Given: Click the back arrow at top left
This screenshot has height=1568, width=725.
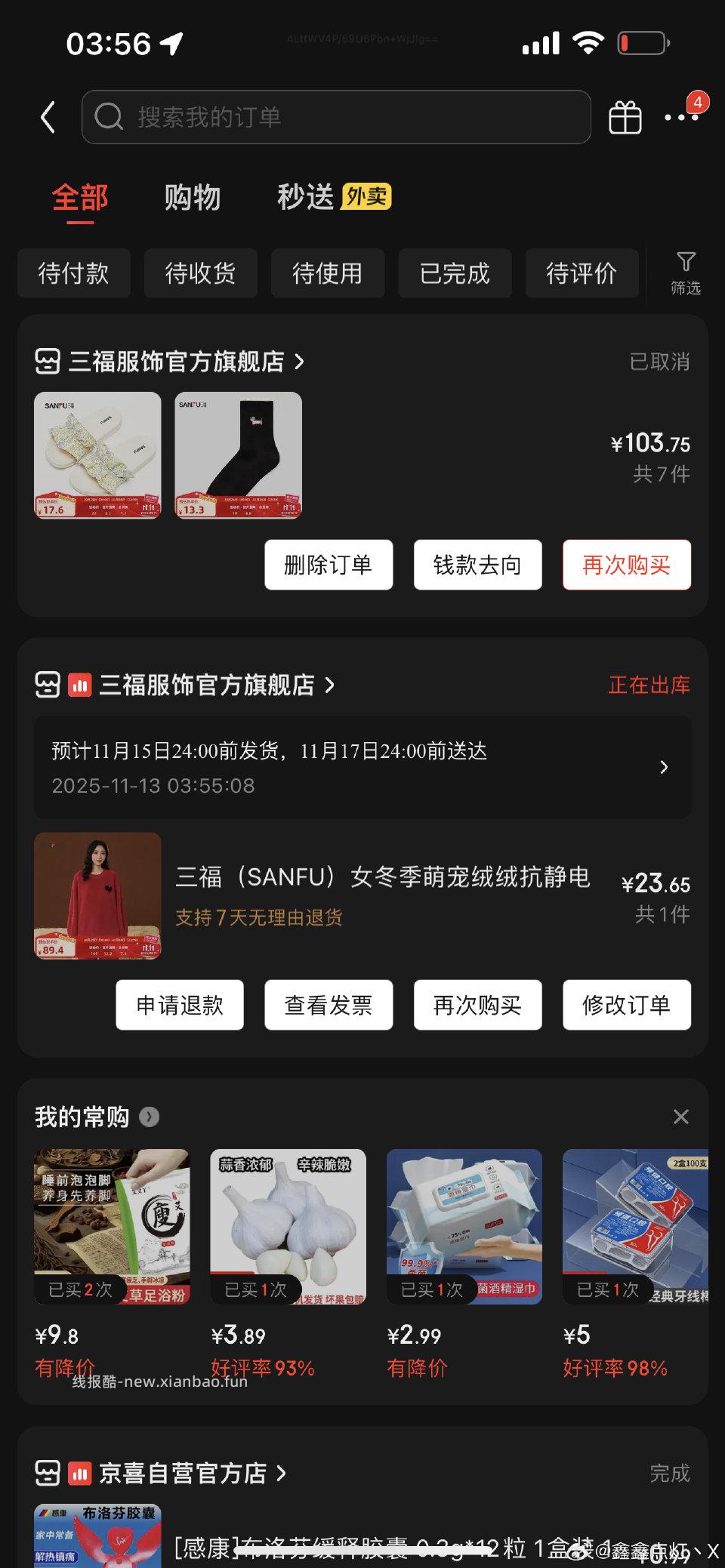Looking at the screenshot, I should point(47,117).
